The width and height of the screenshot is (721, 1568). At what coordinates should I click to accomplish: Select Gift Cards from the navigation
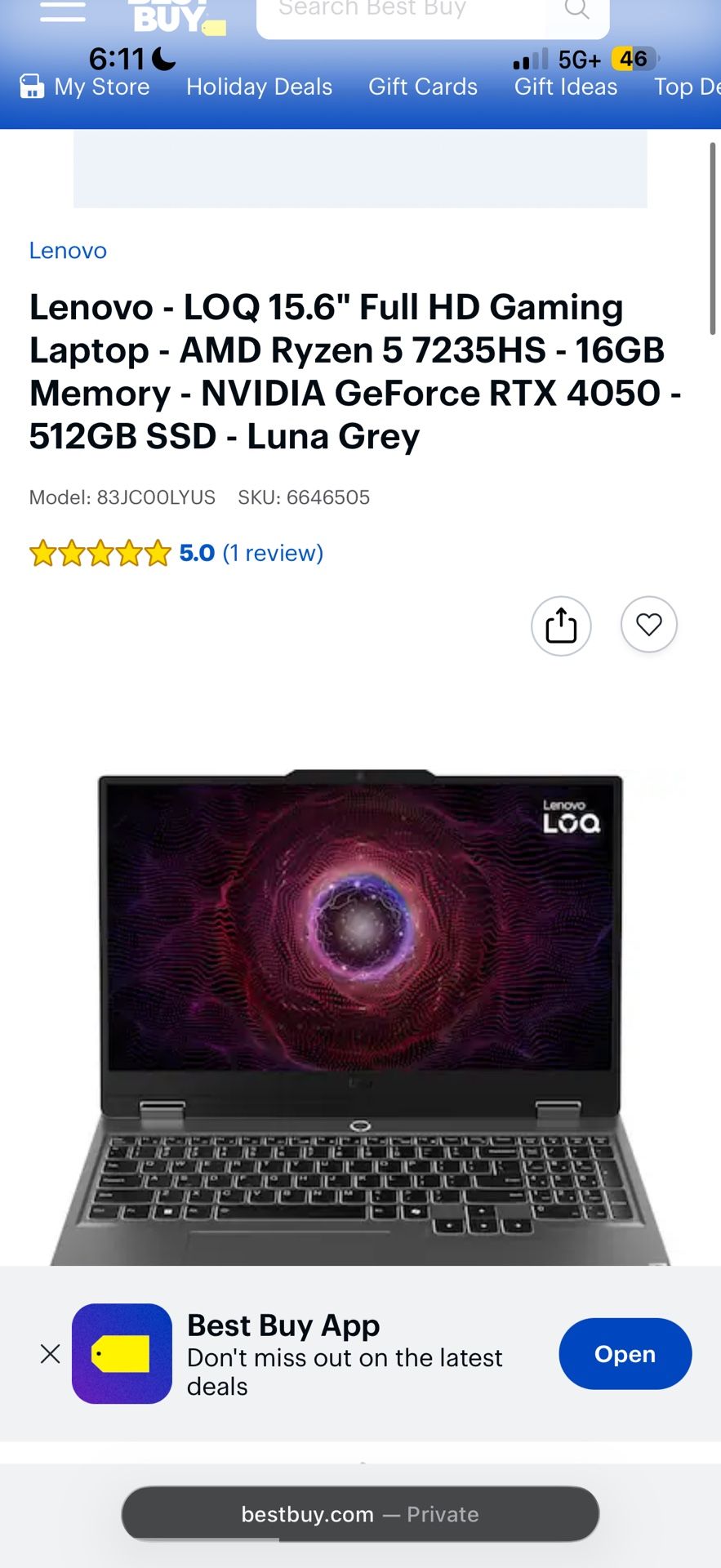click(x=422, y=87)
